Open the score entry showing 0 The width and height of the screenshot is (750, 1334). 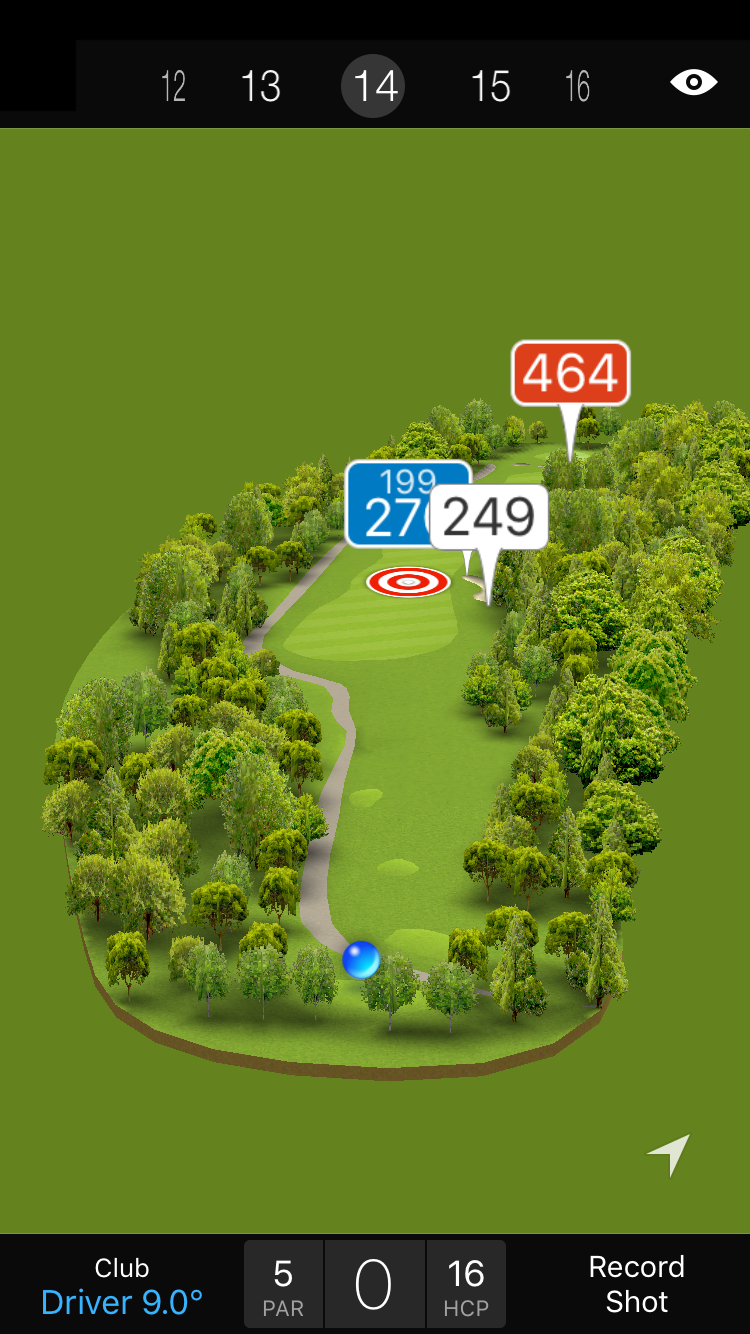click(374, 1285)
